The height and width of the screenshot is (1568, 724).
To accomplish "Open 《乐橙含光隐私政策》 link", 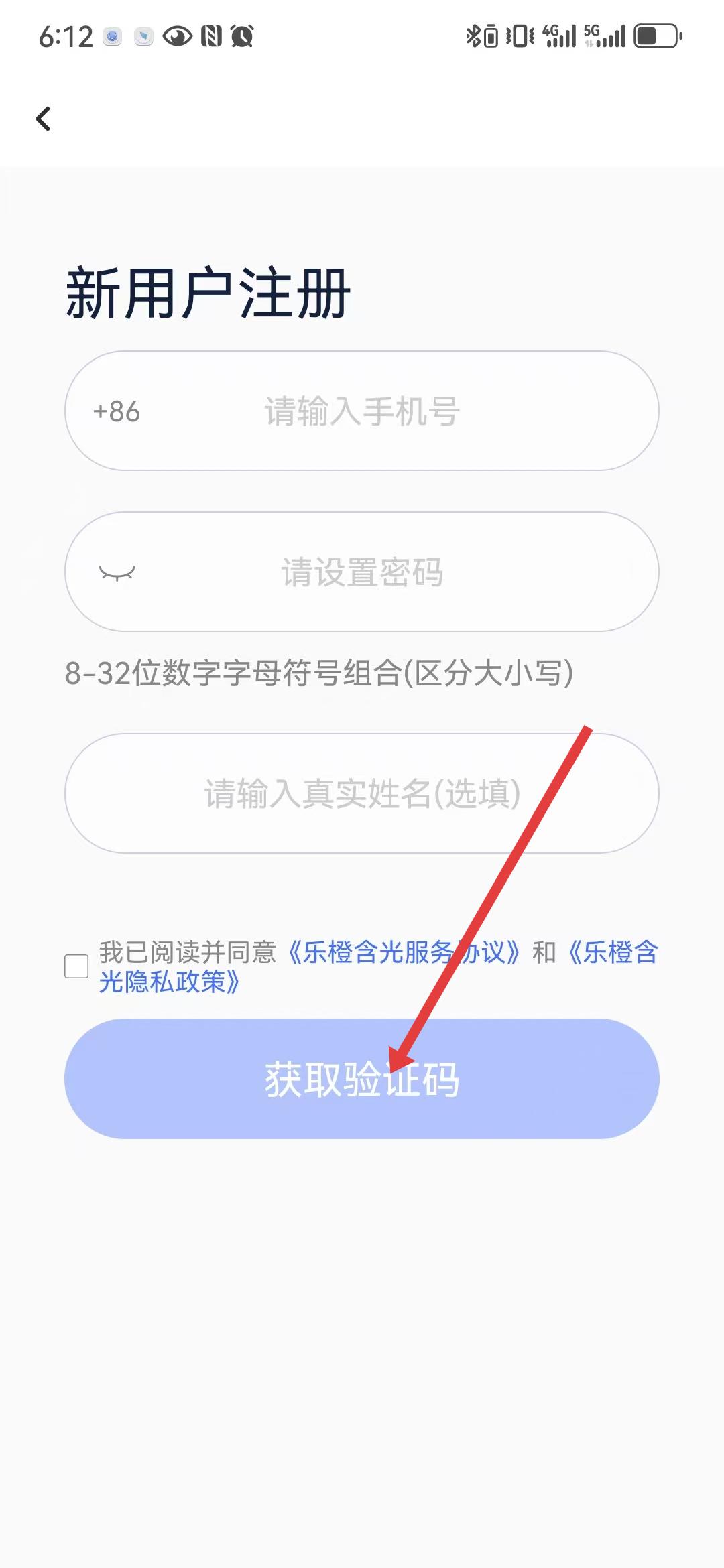I will click(x=379, y=967).
